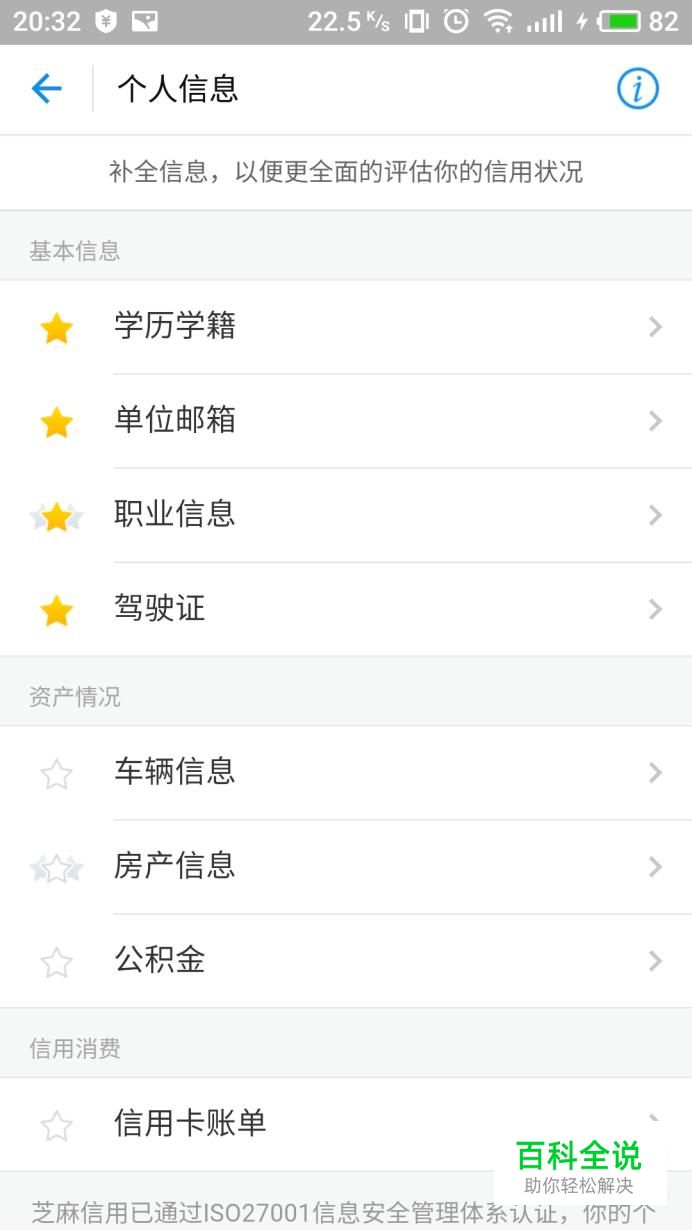Open the 学历学籍 row

tap(346, 327)
